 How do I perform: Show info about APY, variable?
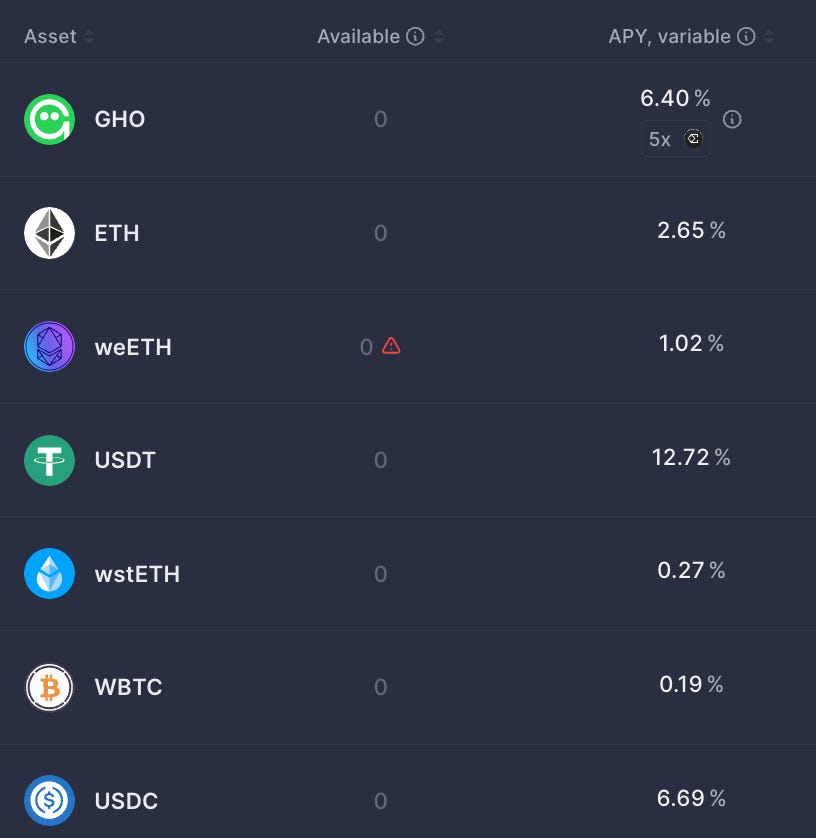click(x=745, y=37)
